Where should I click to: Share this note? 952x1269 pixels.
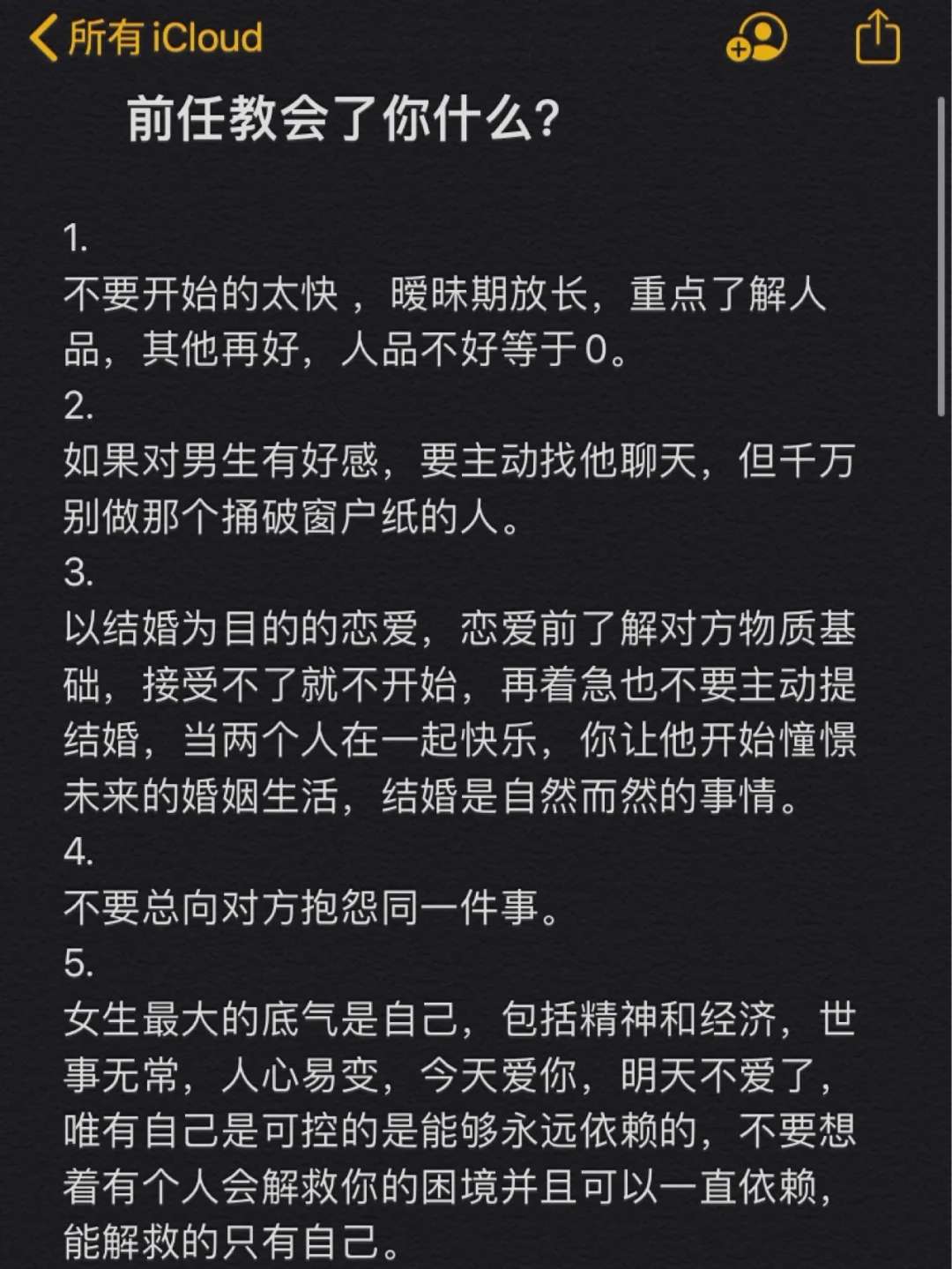click(877, 38)
